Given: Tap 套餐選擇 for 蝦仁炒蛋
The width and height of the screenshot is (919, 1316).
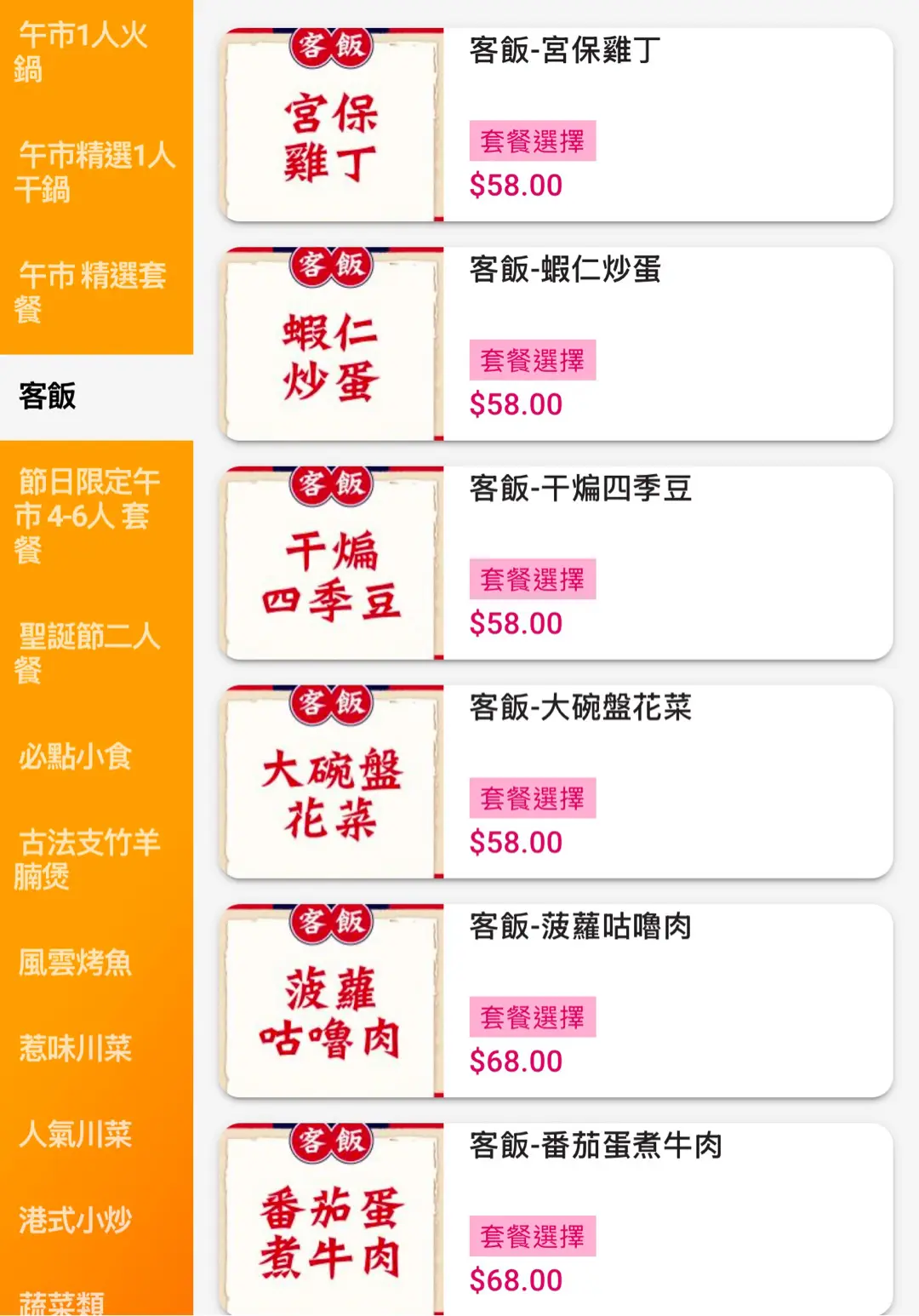Looking at the screenshot, I should (533, 360).
